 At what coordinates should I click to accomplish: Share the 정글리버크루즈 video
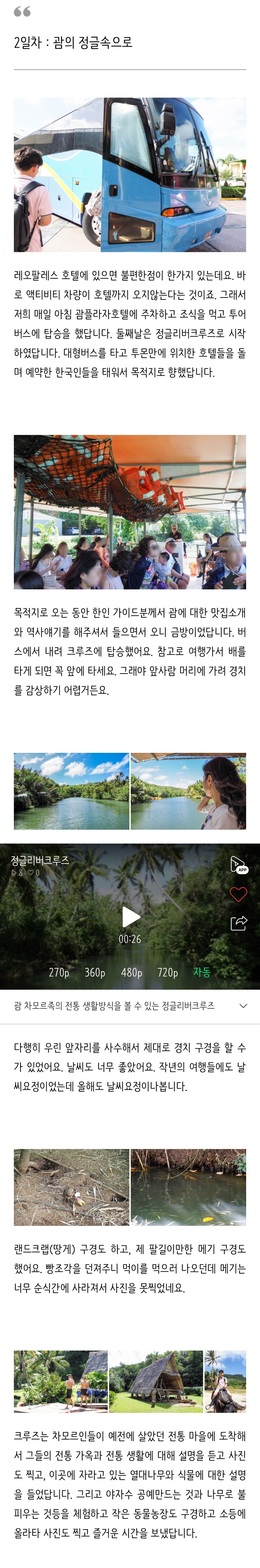click(238, 923)
